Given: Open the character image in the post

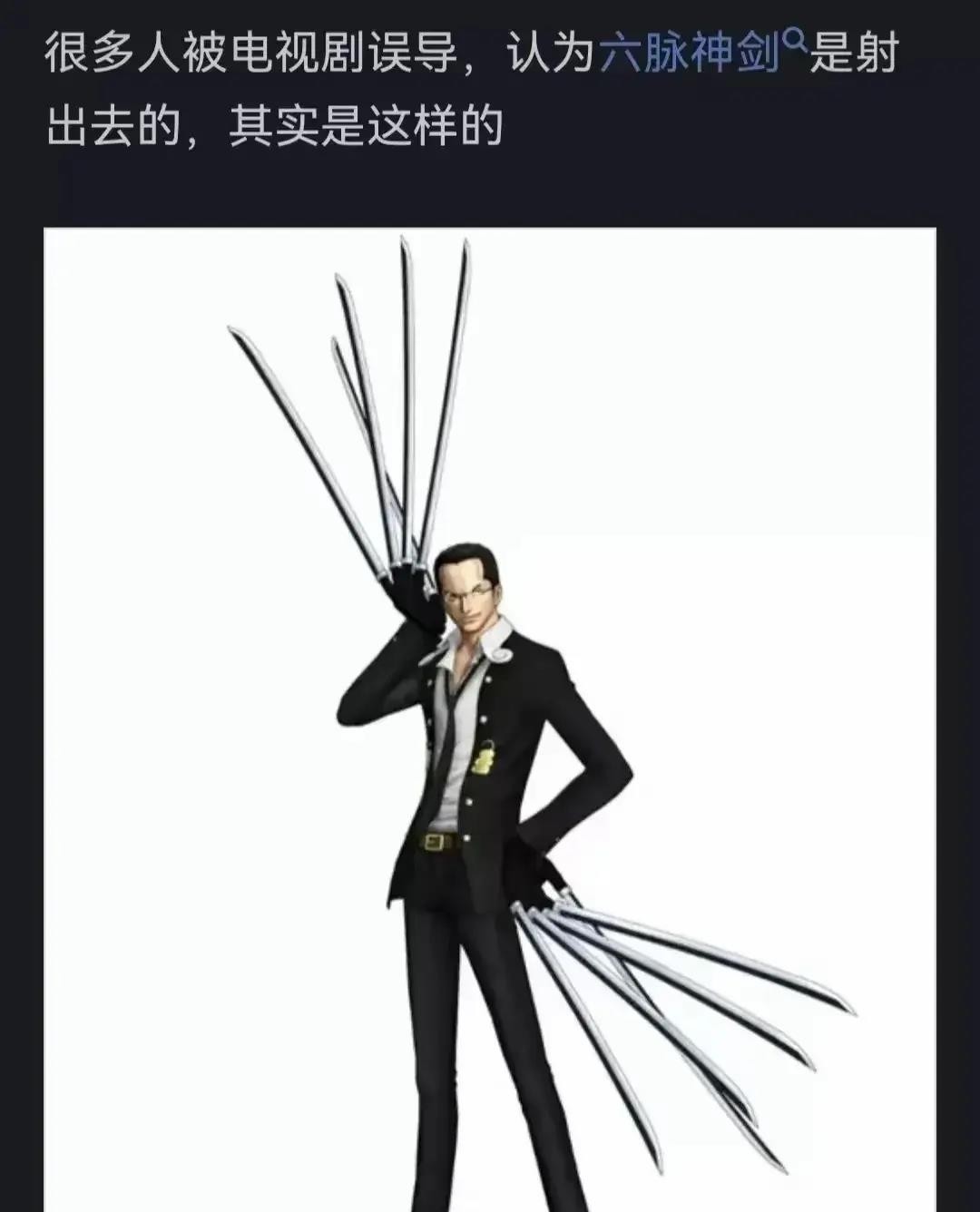Looking at the screenshot, I should 490,717.
